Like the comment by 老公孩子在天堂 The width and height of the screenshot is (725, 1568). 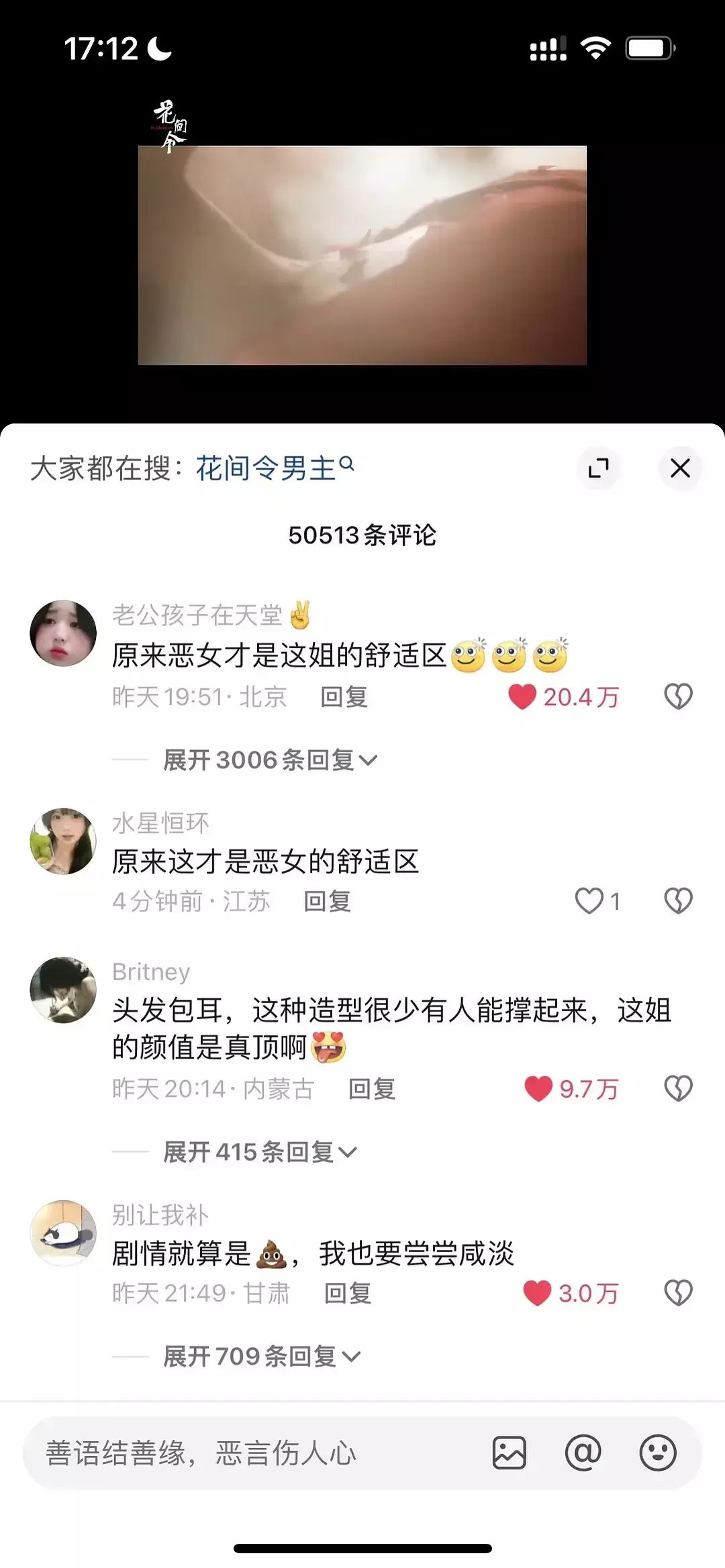point(522,696)
